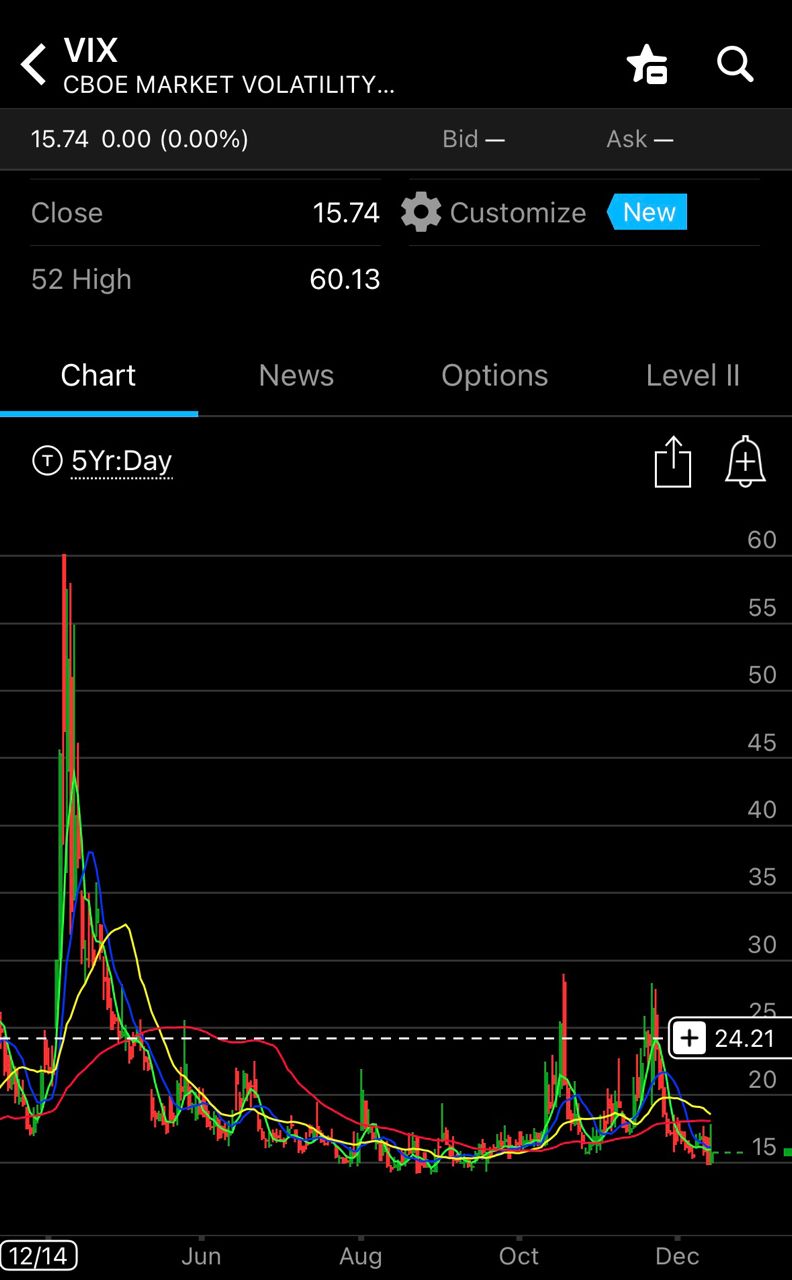Add VIX to watchlist with star icon
The image size is (792, 1280).
pos(647,65)
